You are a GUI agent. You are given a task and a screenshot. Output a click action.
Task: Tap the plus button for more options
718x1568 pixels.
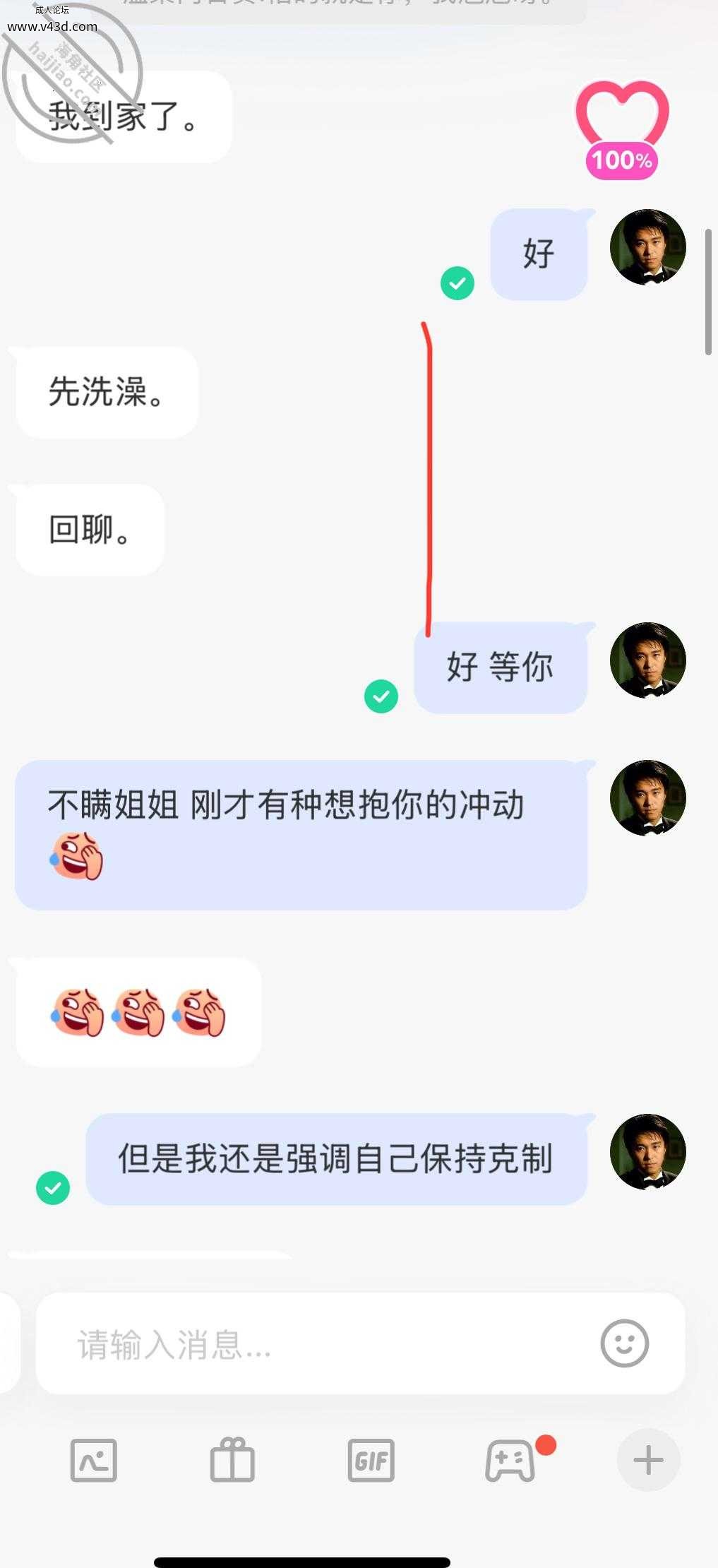tap(648, 1460)
